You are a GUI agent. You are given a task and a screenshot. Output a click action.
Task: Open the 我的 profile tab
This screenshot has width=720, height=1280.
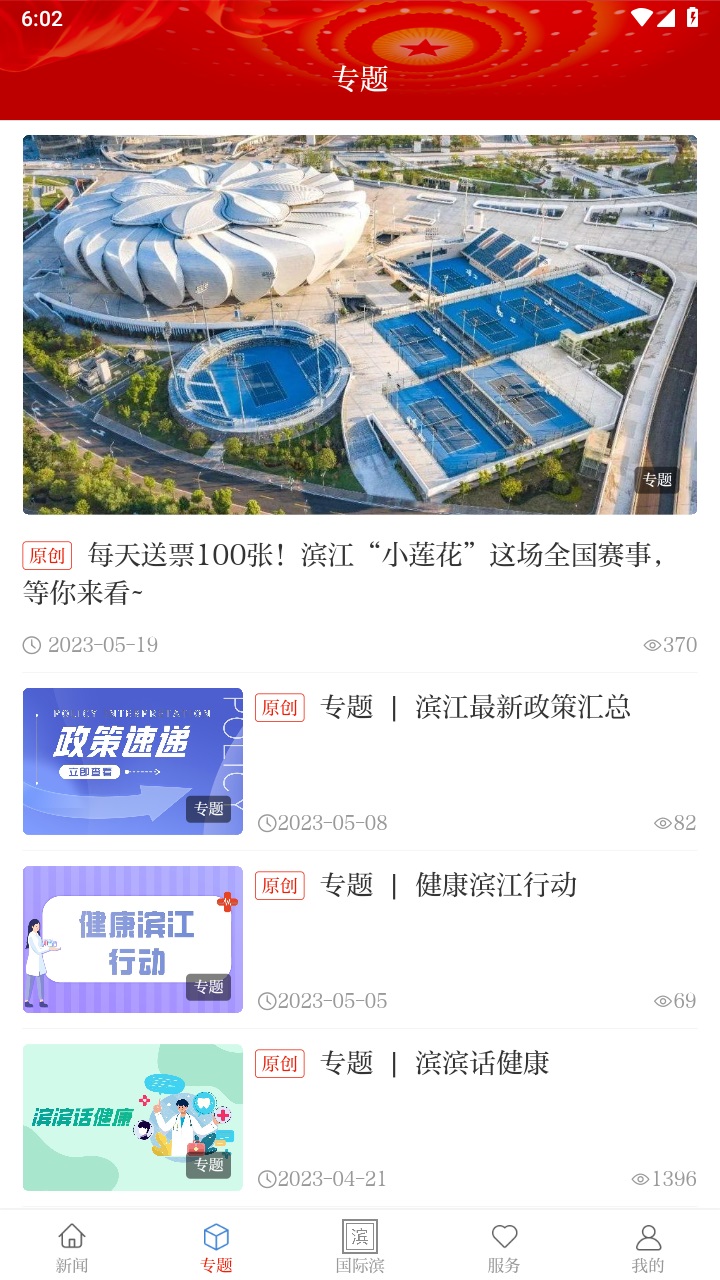pos(648,1247)
